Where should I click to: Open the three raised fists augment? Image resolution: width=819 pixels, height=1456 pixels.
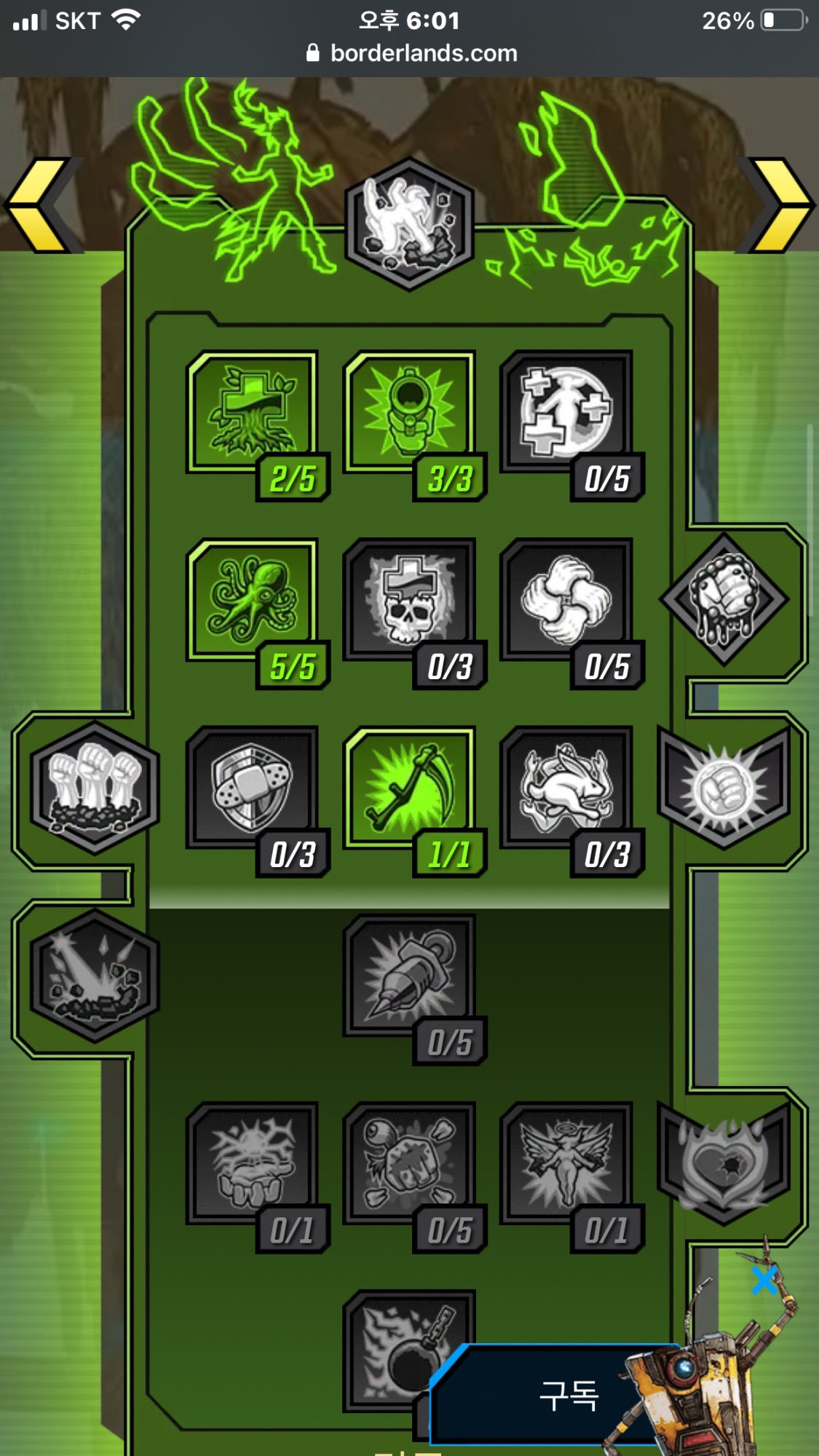click(94, 788)
